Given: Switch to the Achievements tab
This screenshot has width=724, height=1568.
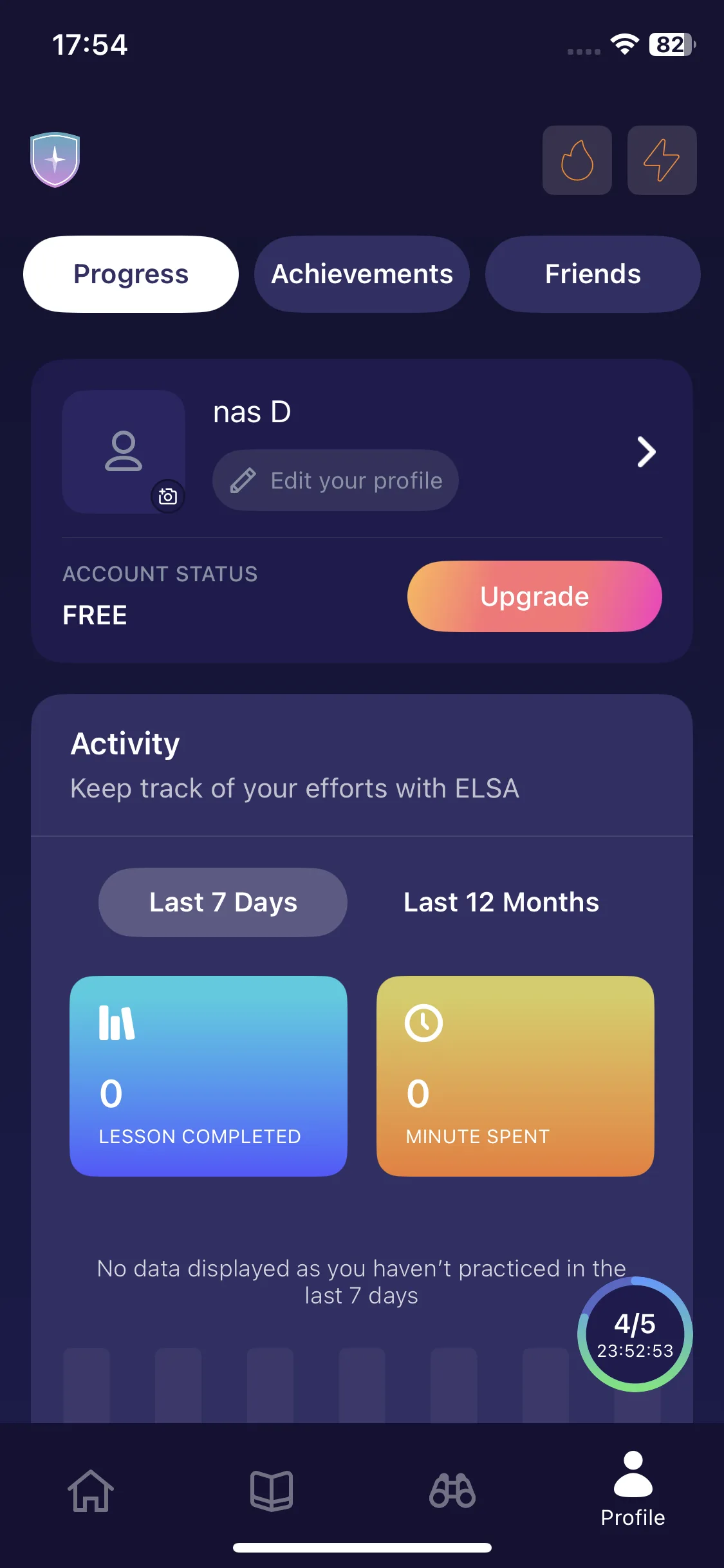Looking at the screenshot, I should pos(362,274).
